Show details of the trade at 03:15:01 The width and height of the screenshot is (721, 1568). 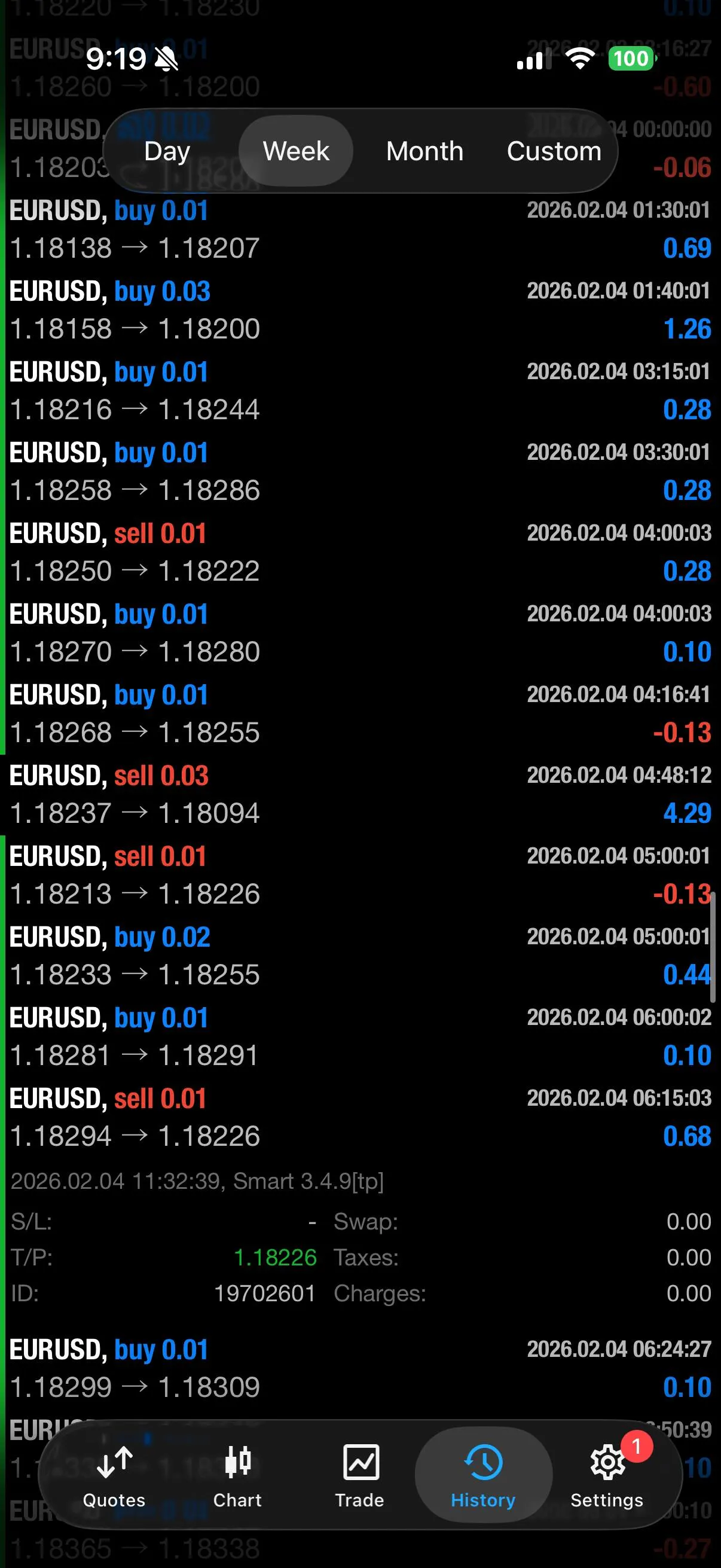point(360,390)
